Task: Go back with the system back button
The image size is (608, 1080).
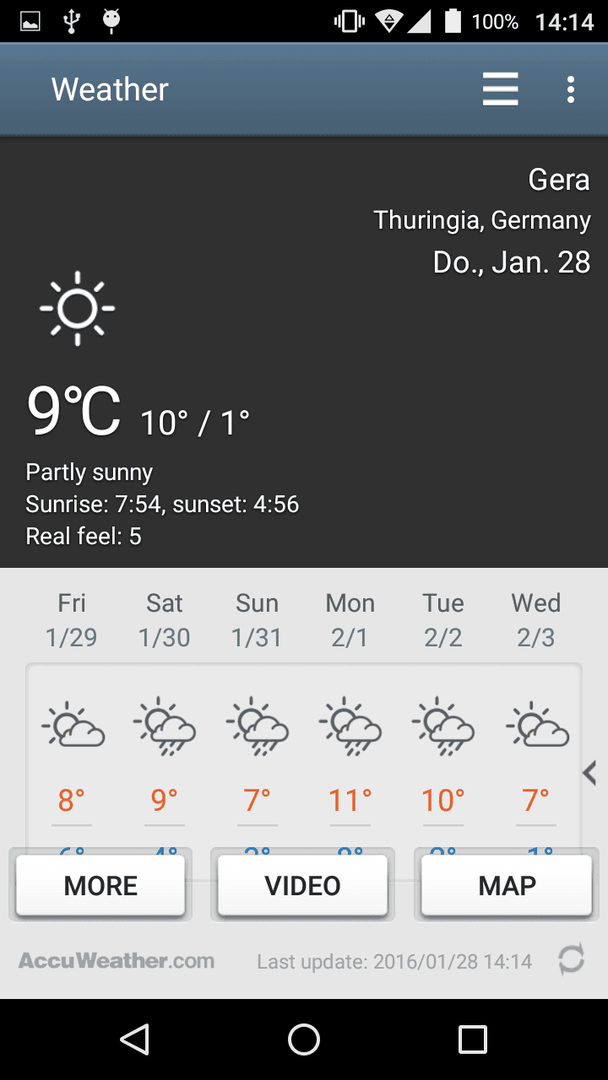Action: pyautogui.click(x=135, y=1039)
